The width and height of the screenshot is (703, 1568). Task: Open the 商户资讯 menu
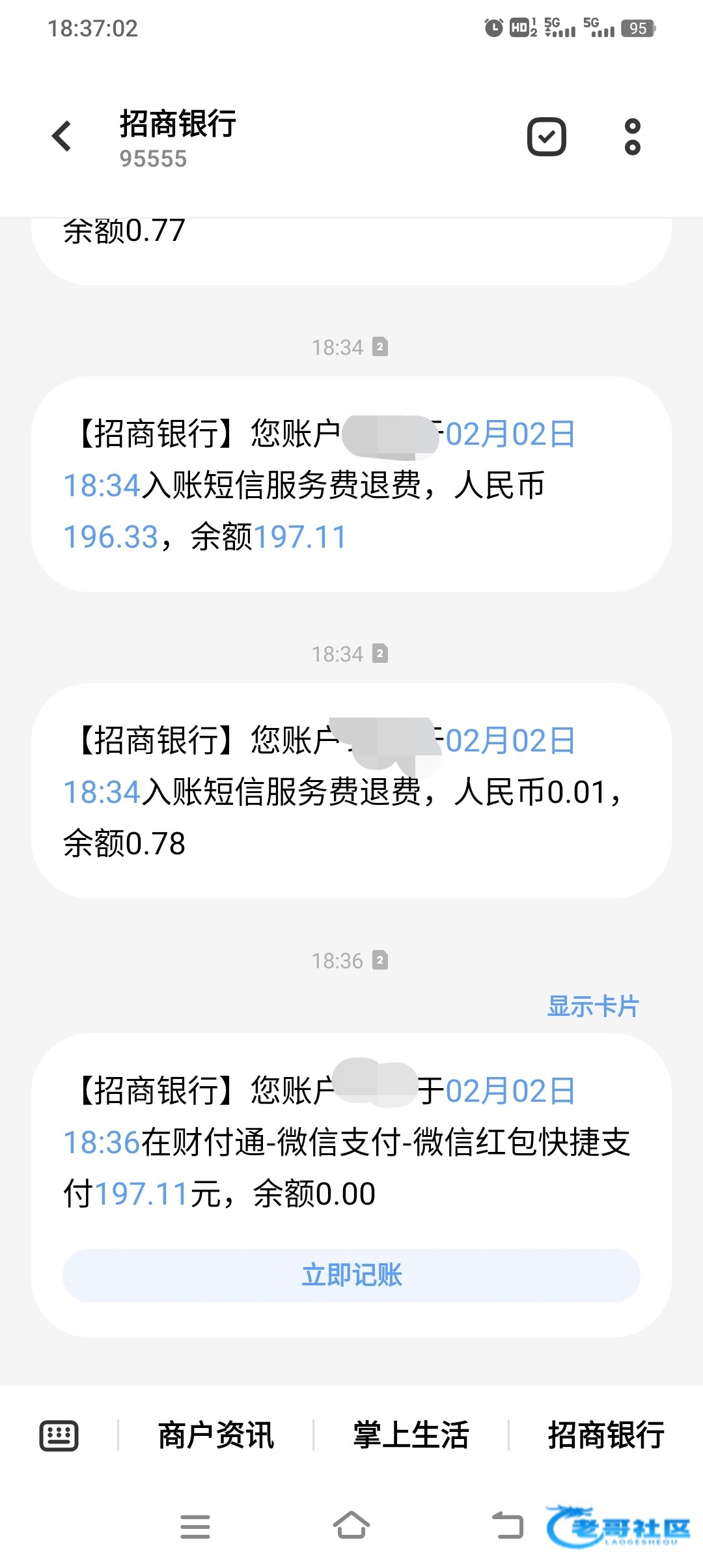(216, 1435)
